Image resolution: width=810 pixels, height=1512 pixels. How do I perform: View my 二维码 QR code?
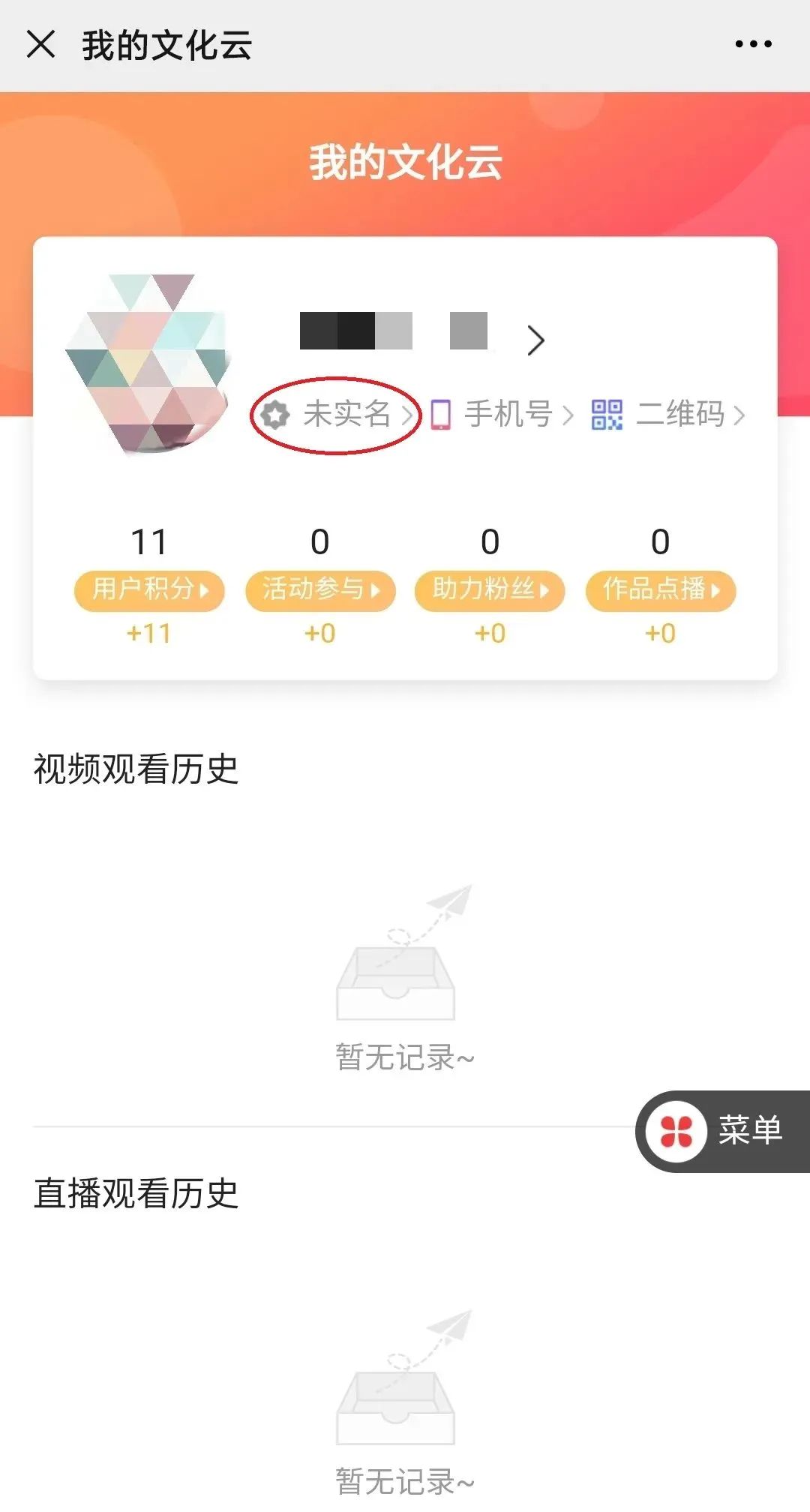[668, 415]
